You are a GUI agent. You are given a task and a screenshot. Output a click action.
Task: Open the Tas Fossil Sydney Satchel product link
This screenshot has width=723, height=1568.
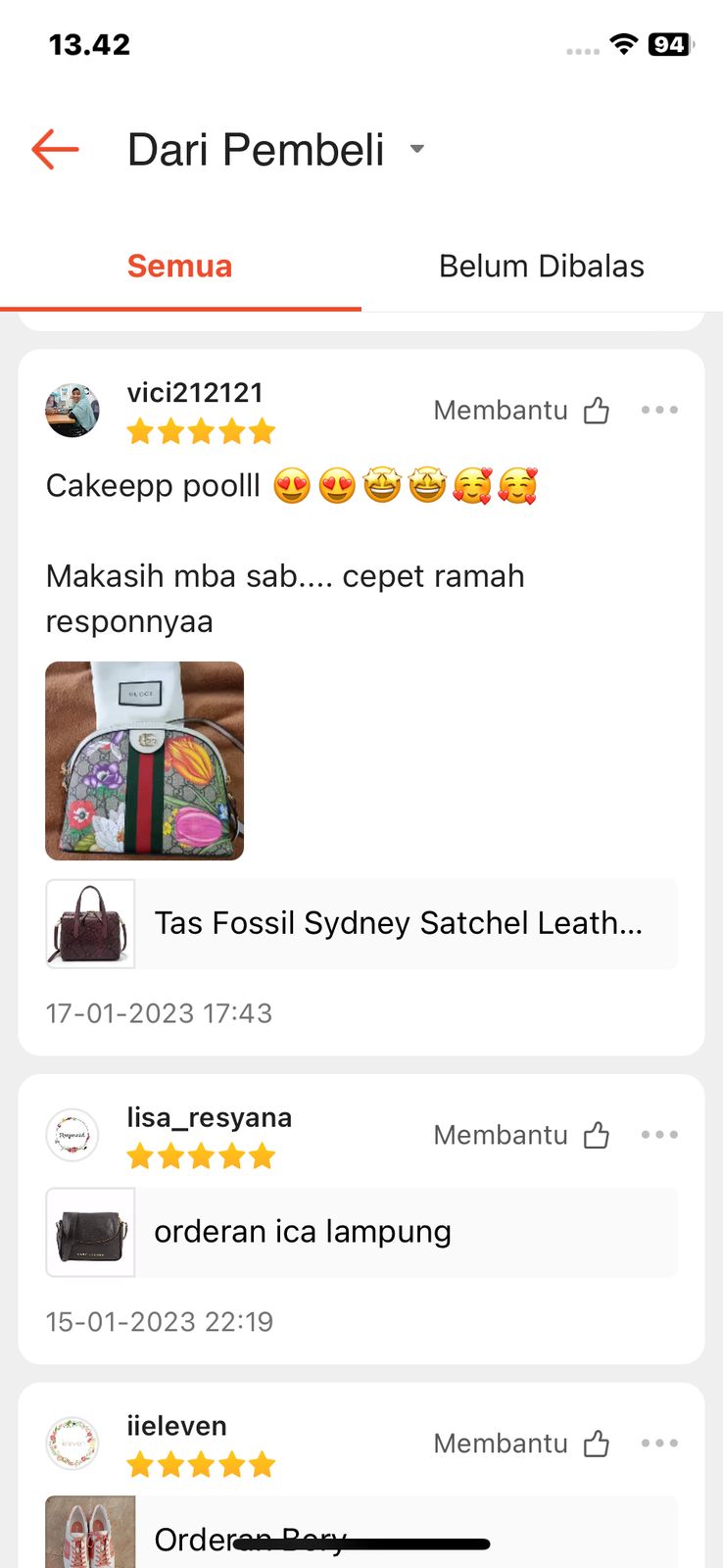coord(361,923)
